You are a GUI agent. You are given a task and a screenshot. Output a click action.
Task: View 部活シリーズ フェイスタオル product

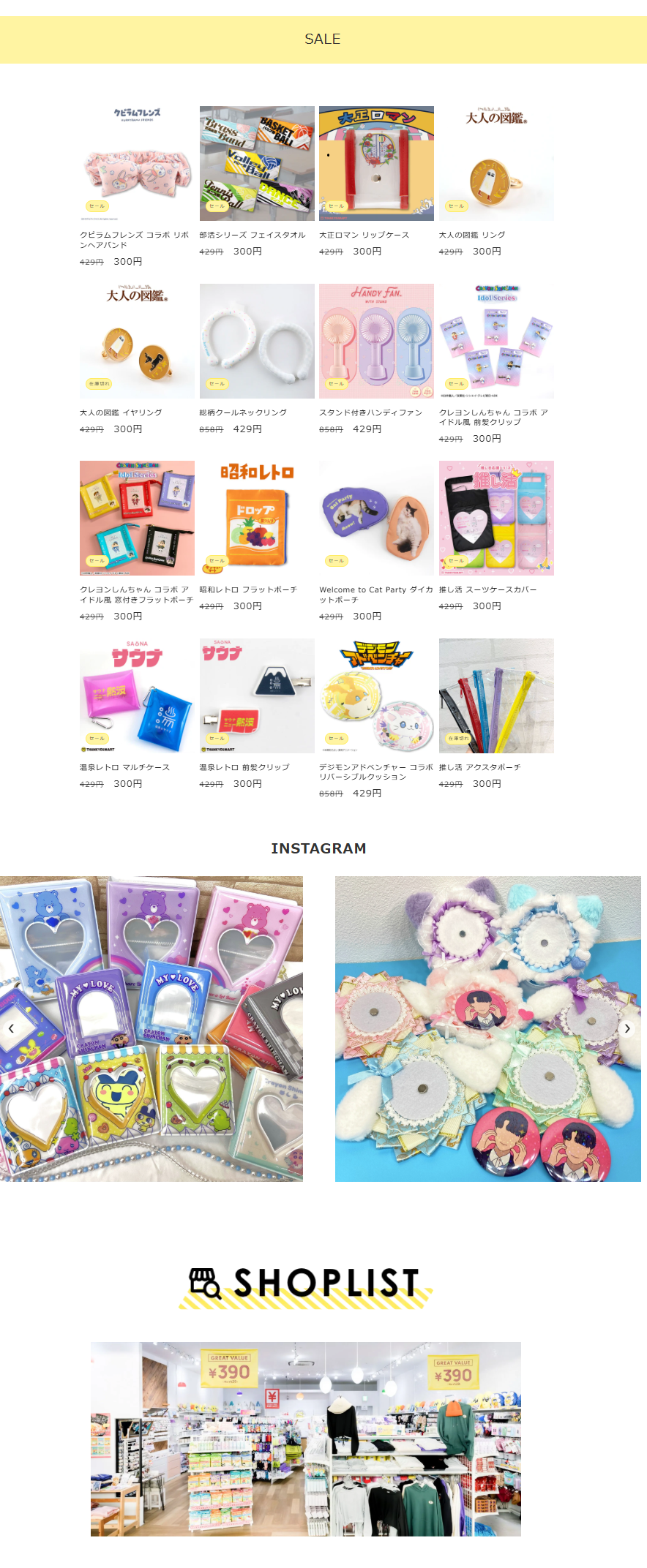coord(257,164)
